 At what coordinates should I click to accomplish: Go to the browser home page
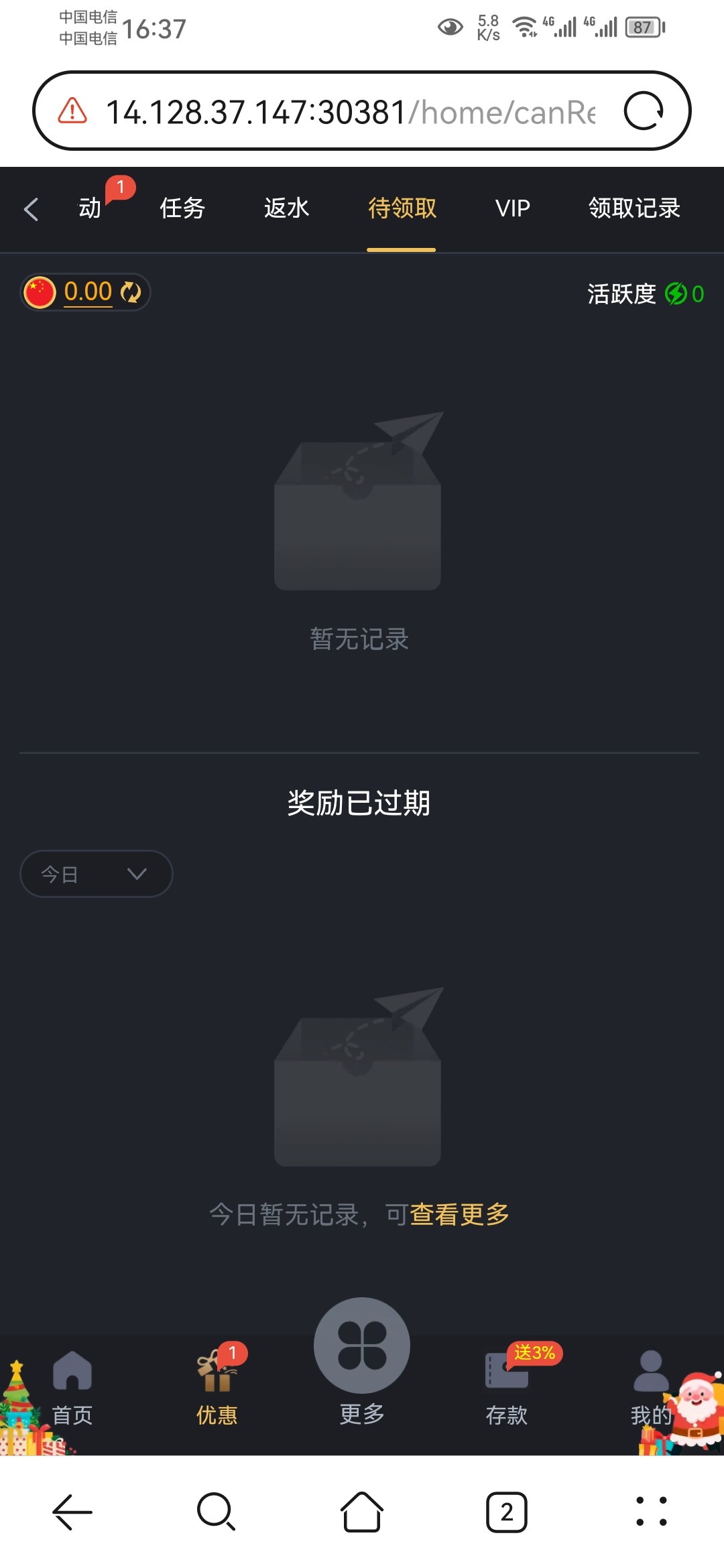click(x=362, y=1512)
